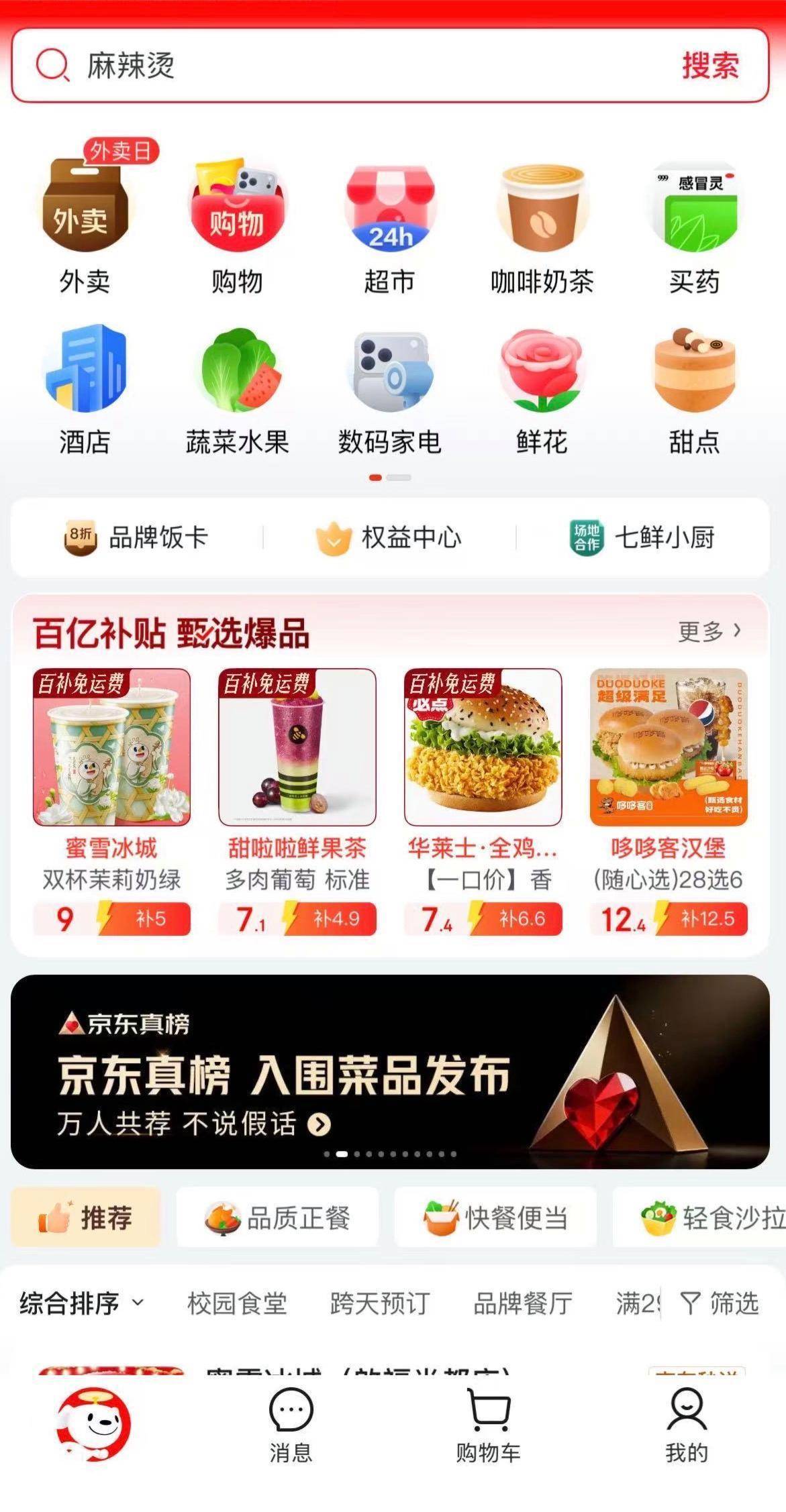Image resolution: width=786 pixels, height=1512 pixels.
Task: Browse the 鲜花 category
Action: (x=542, y=389)
